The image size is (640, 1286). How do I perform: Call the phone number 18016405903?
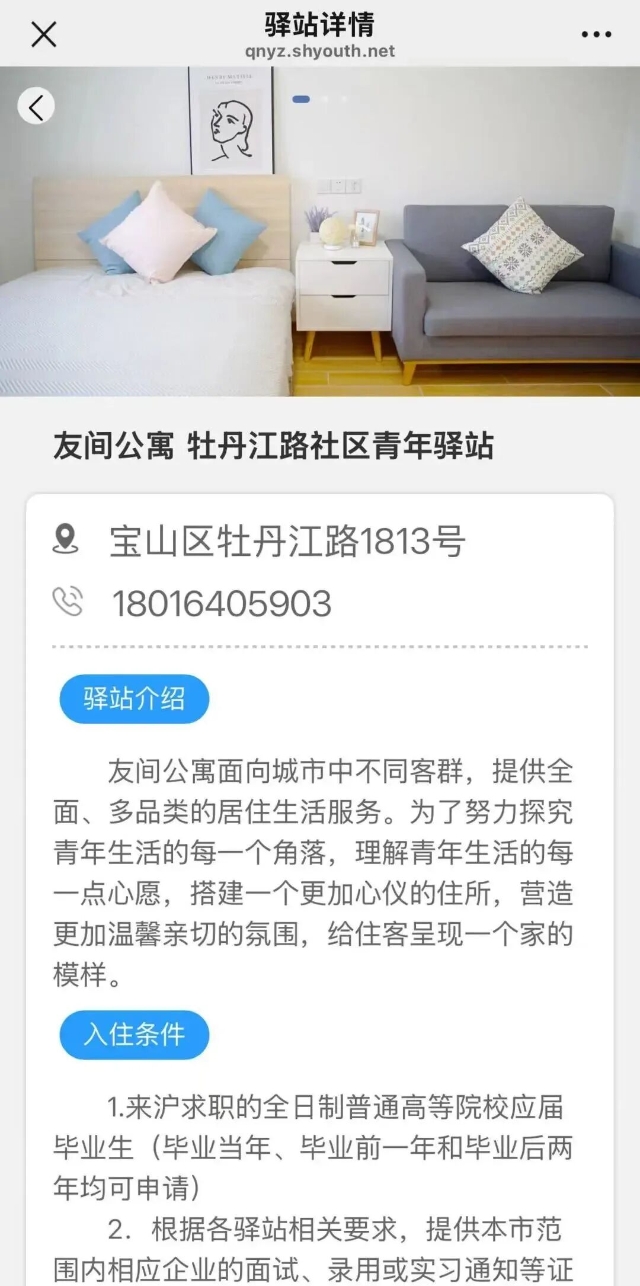click(x=221, y=604)
